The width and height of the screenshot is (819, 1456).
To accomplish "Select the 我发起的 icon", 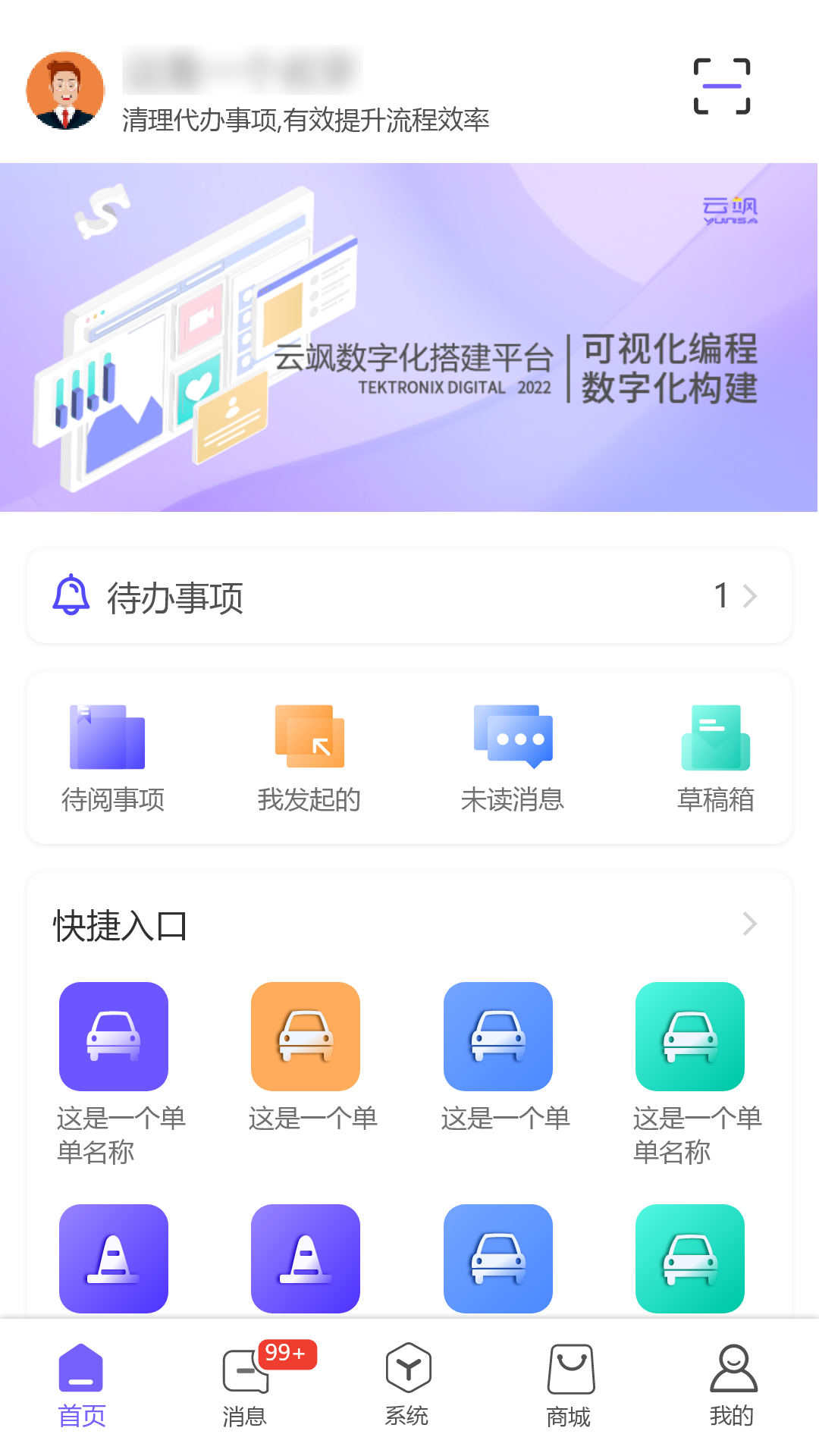I will click(307, 736).
